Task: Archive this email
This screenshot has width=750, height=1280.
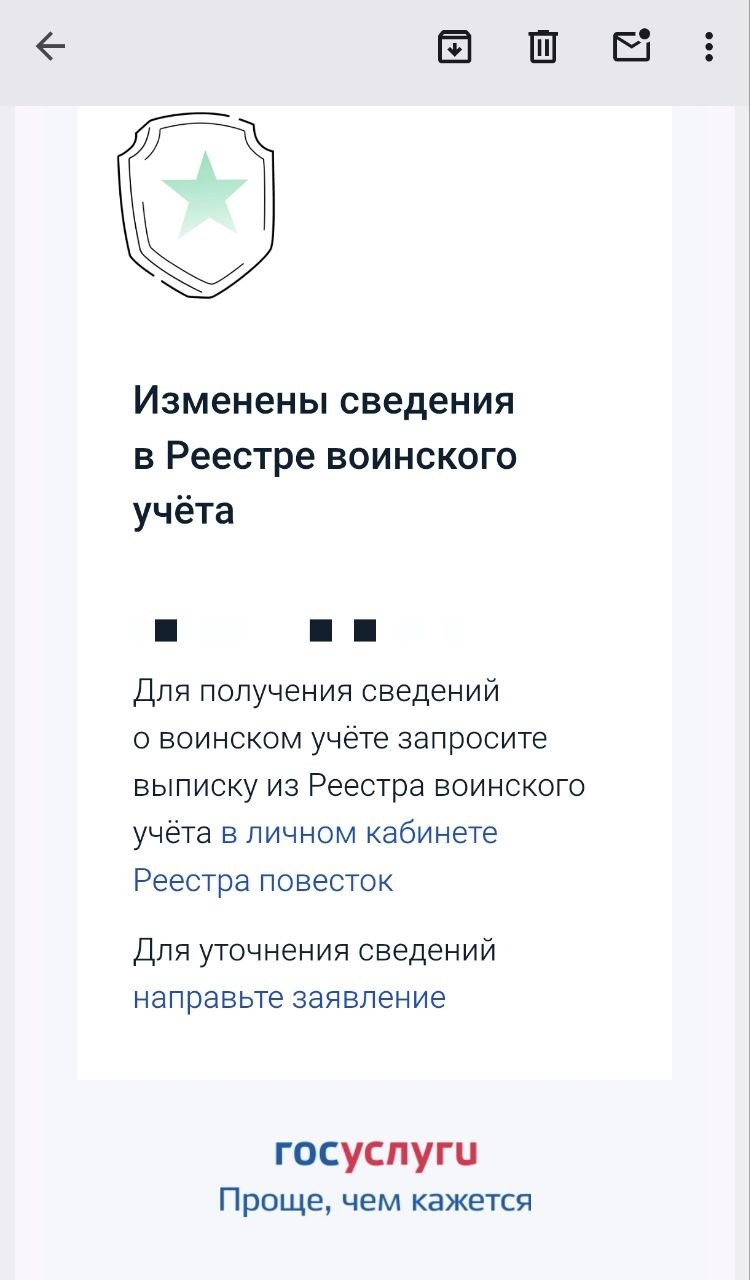Action: 455,47
